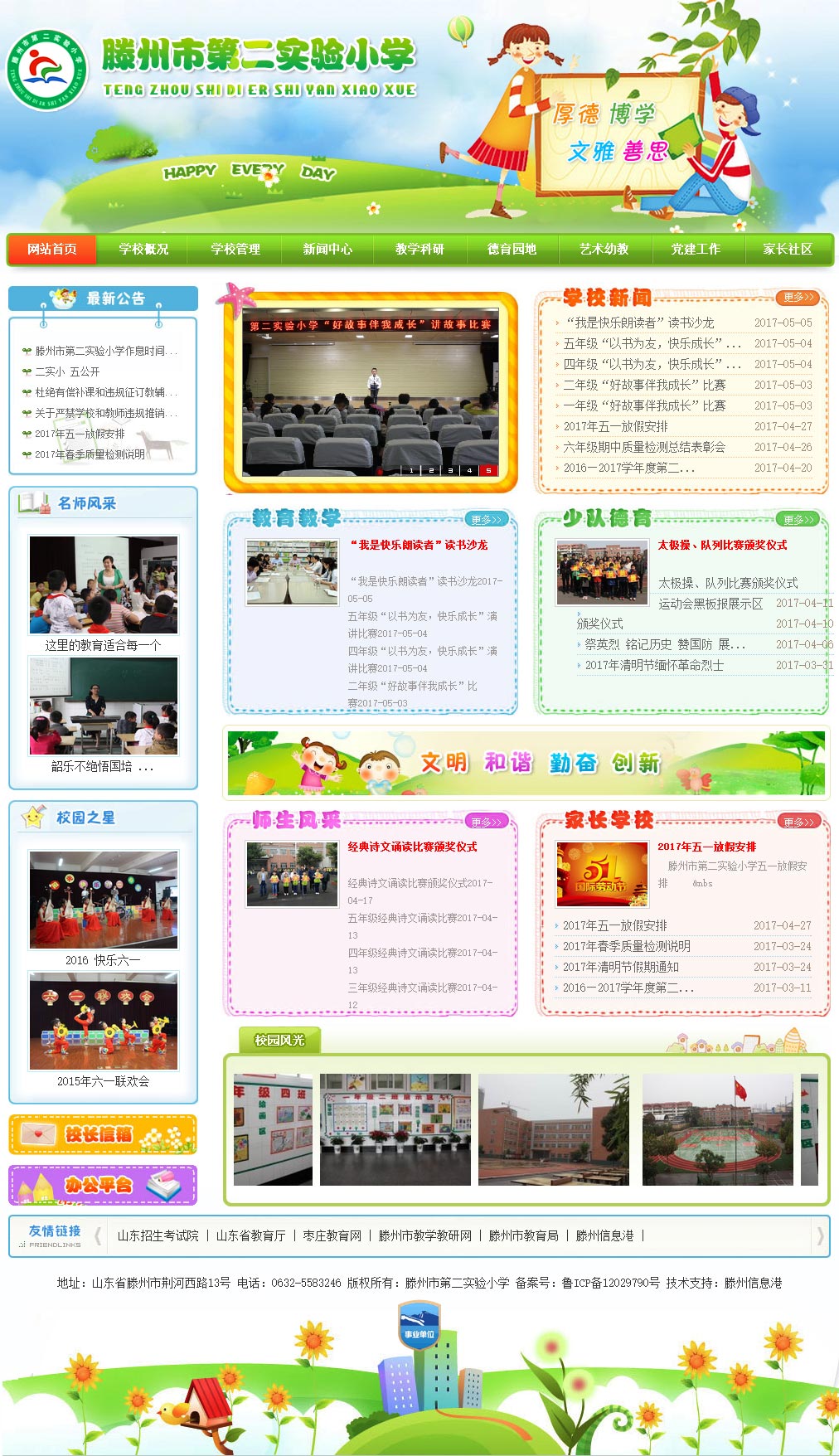The image size is (839, 1456).
Task: Open the 德育园地 nav item
Action: [x=512, y=249]
